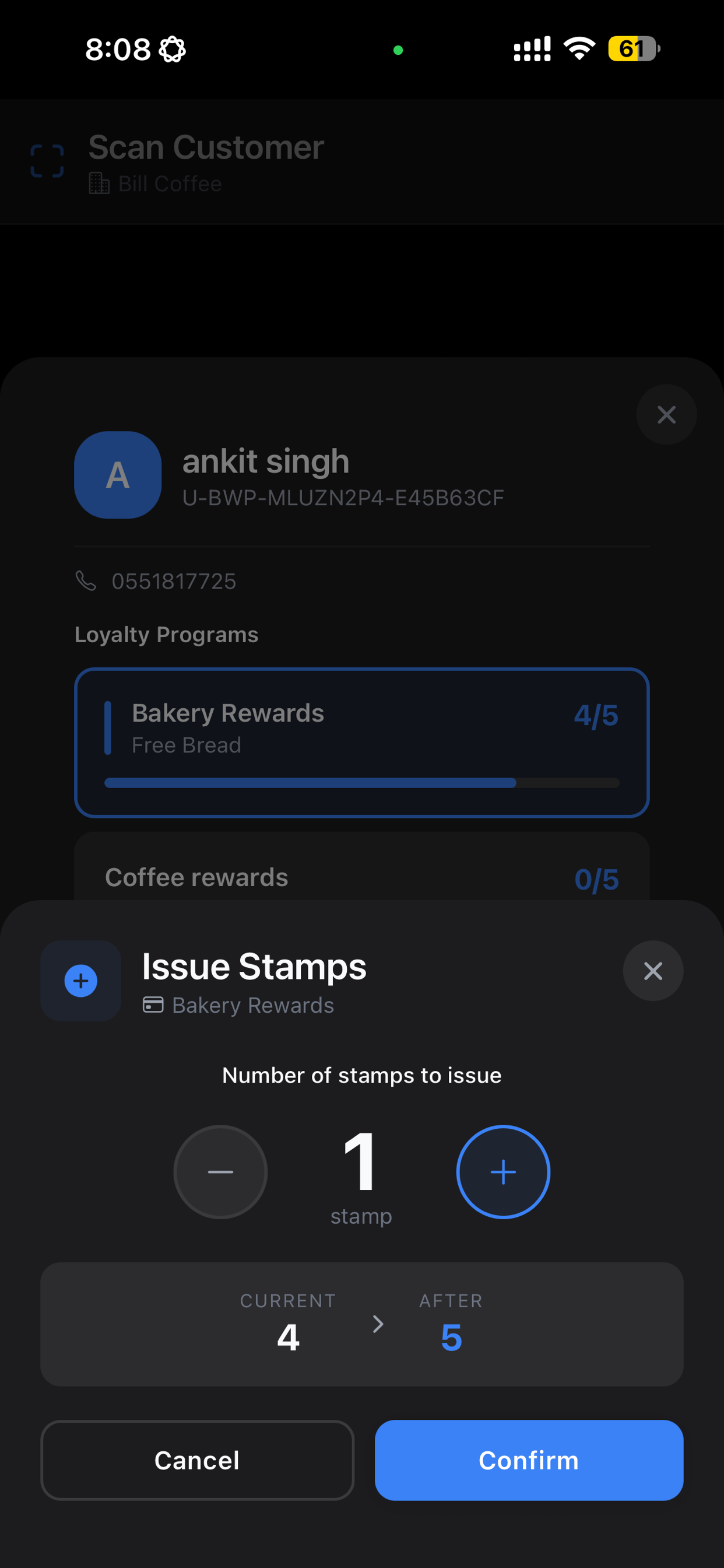Decrease stamp count with the minus button
The width and height of the screenshot is (724, 1568).
[220, 1172]
